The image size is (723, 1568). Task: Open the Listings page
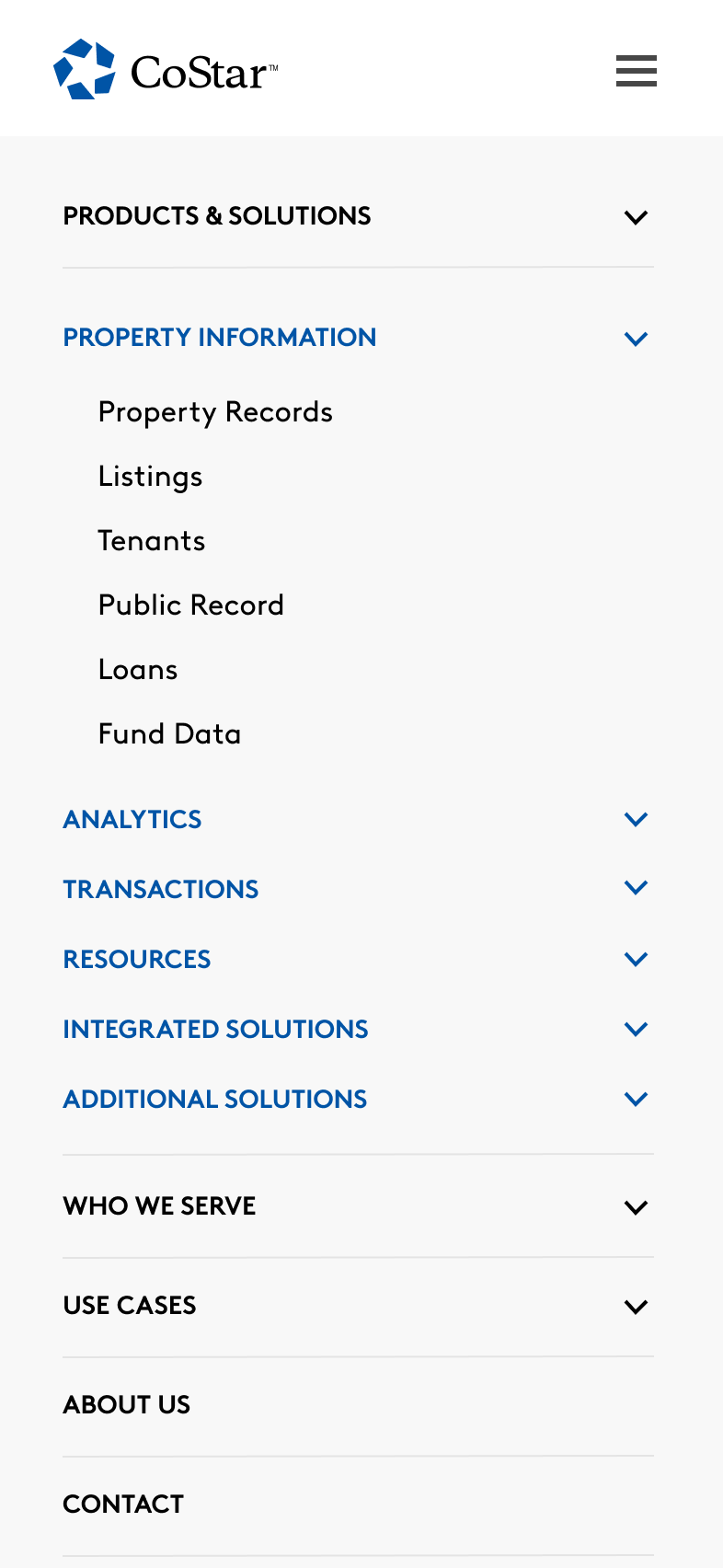pos(150,477)
